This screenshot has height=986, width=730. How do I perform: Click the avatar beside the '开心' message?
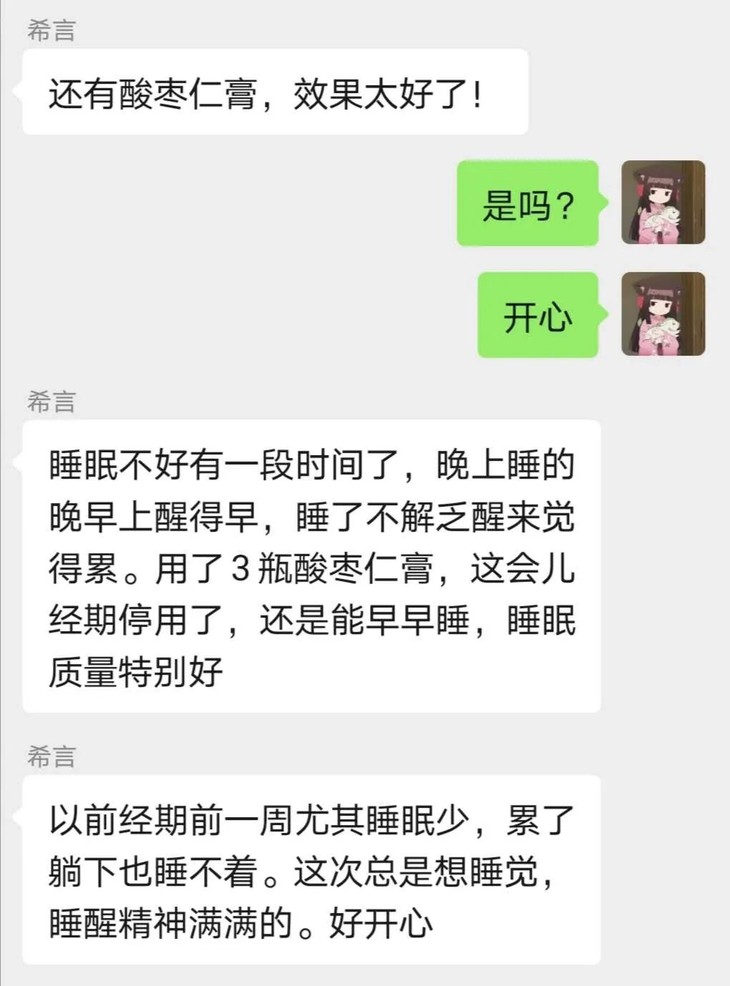point(663,315)
